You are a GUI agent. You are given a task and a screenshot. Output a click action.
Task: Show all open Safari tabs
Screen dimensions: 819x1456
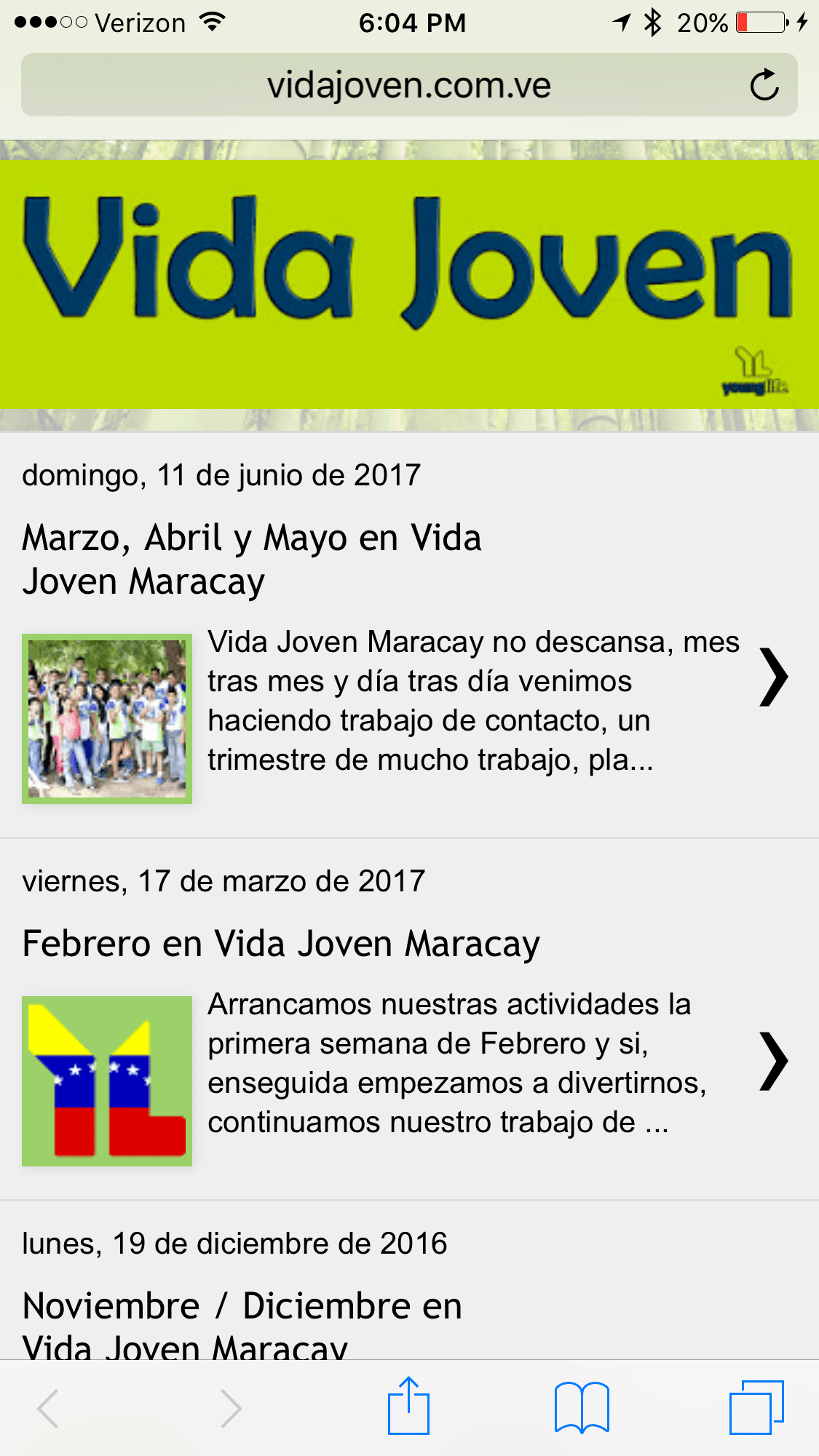756,1407
